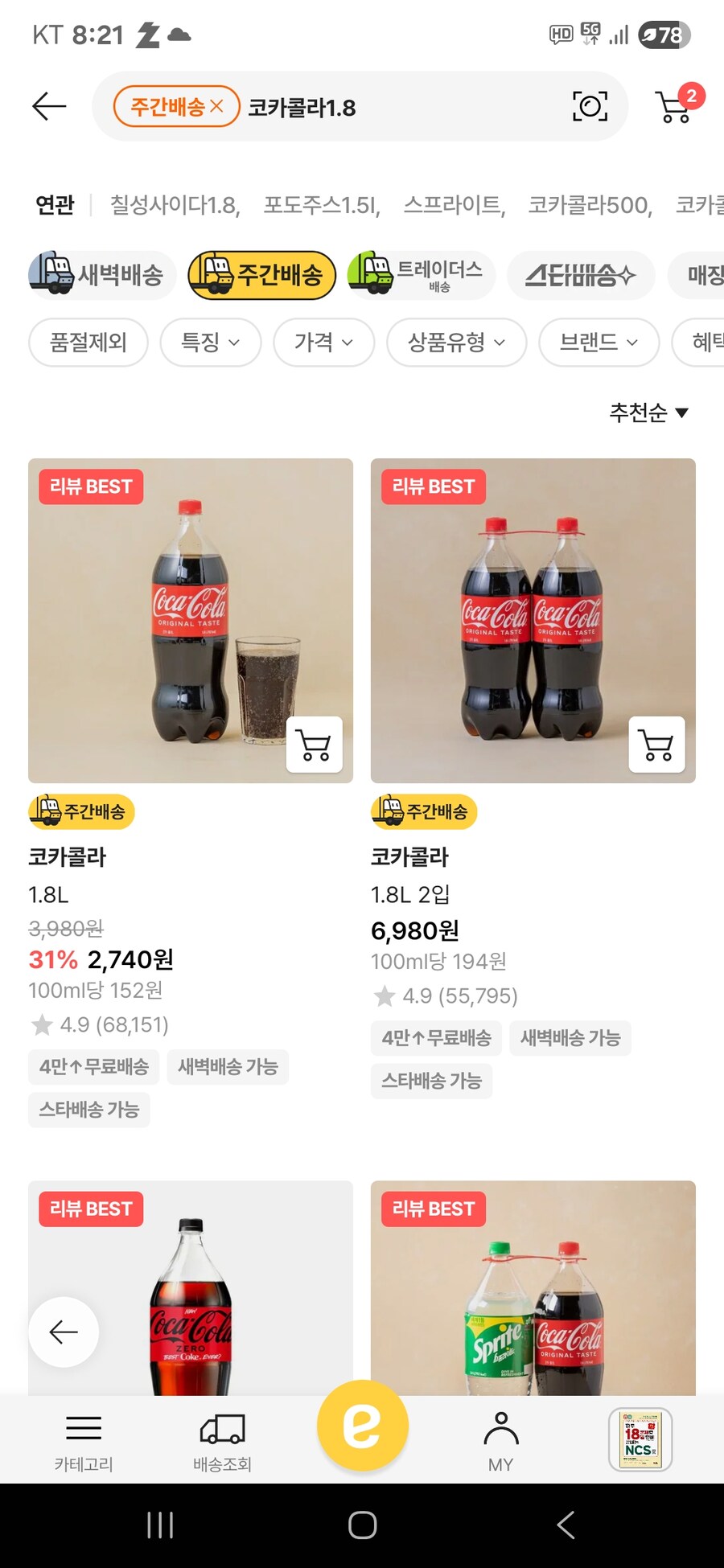This screenshot has height=1568, width=724.
Task: Remove the 주간배송 search filter chip
Action: pos(216,106)
